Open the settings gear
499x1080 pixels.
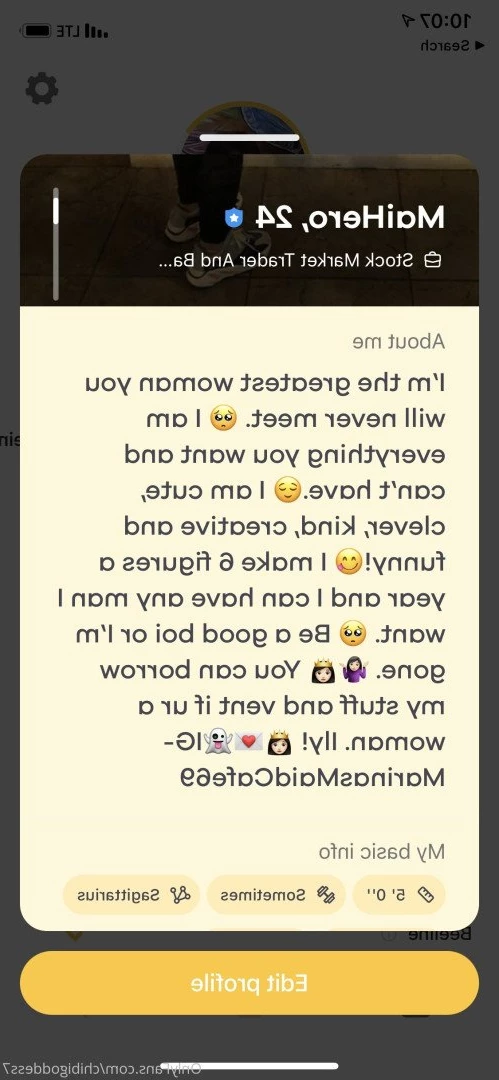42,89
